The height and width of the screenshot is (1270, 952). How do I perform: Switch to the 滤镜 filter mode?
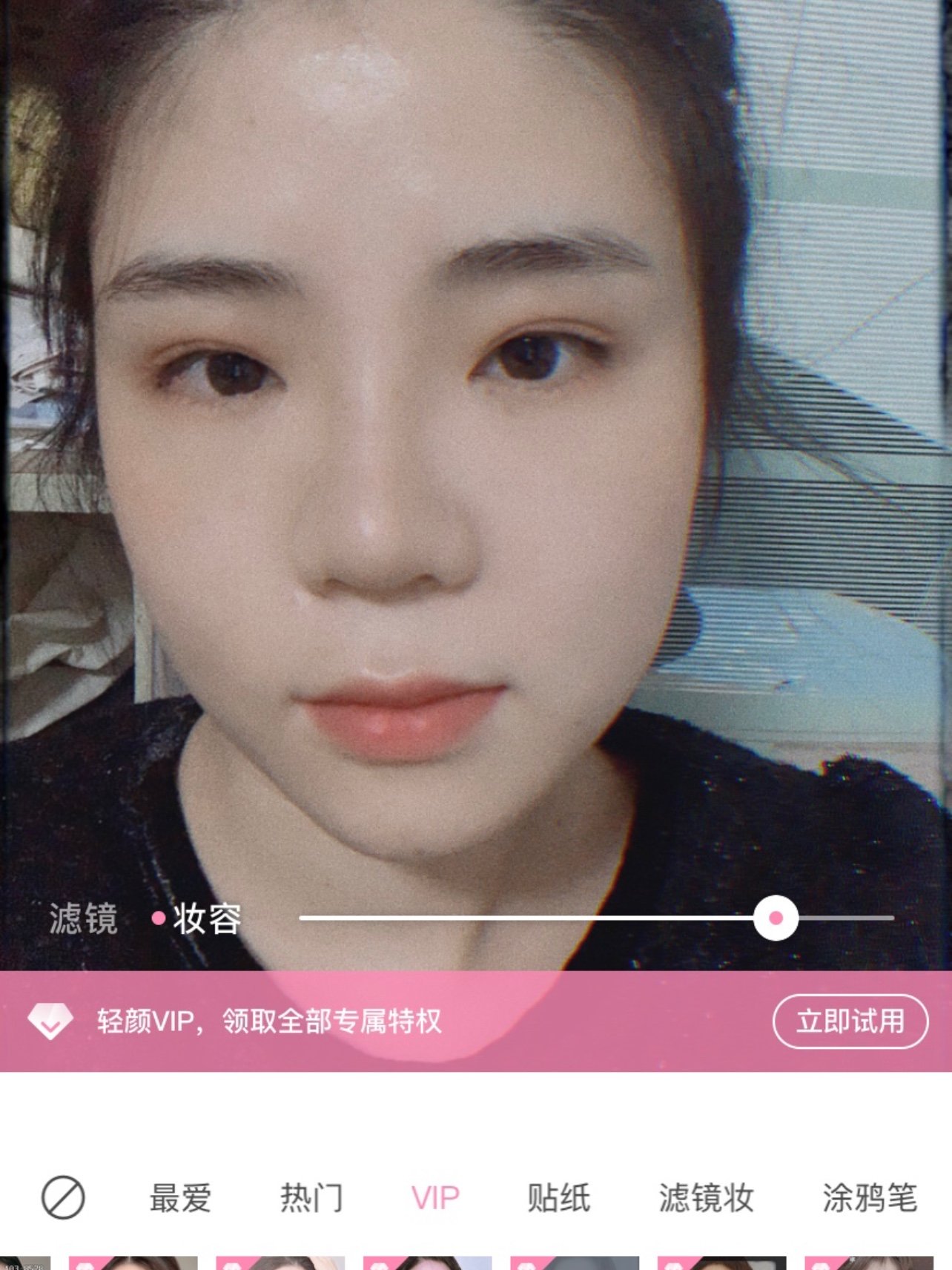coord(83,918)
